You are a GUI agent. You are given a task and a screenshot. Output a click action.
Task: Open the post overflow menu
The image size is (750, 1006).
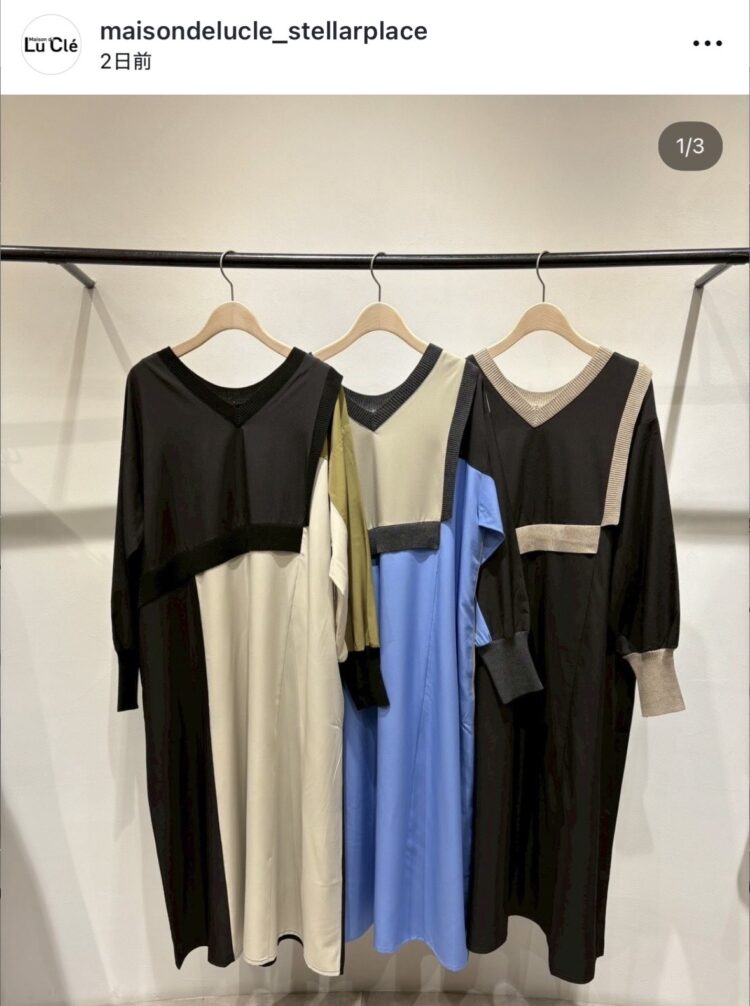tap(707, 43)
